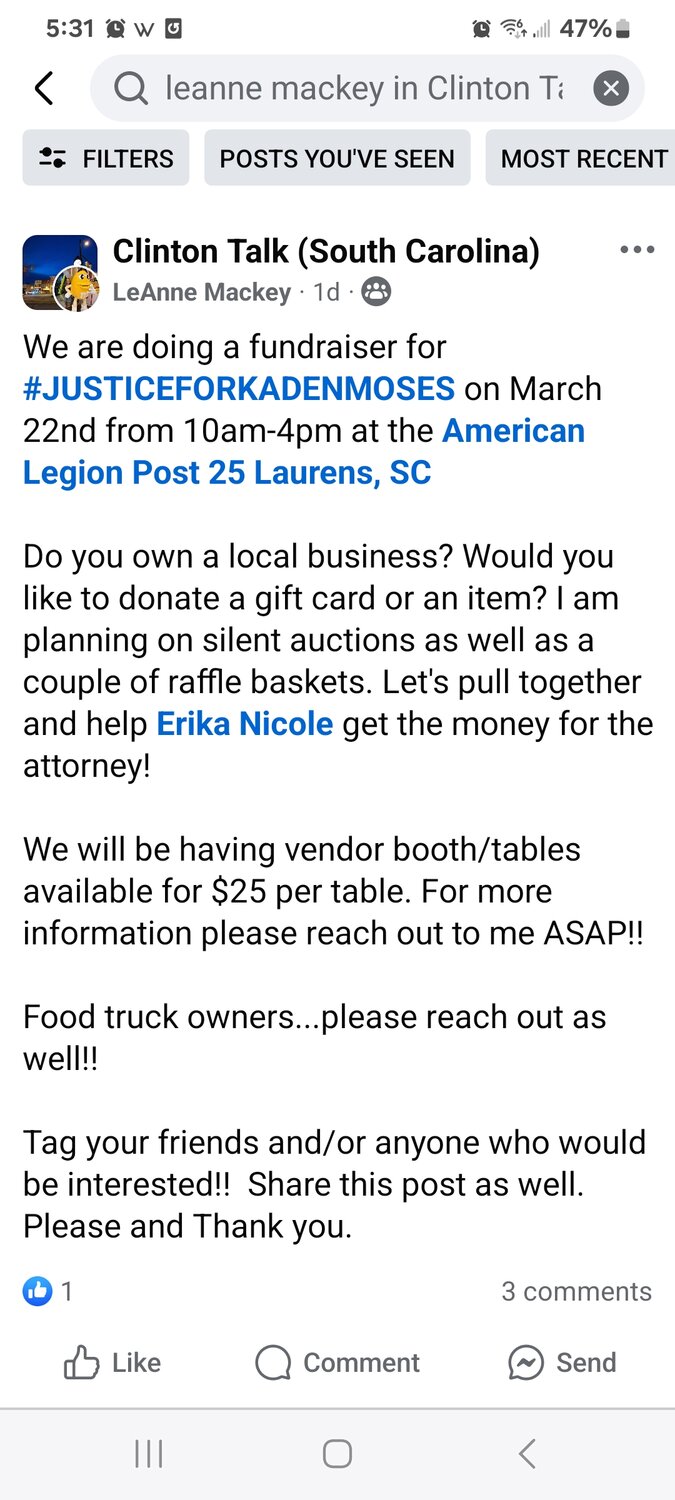Send the post via Messenger
675x1500 pixels.
tap(562, 1363)
